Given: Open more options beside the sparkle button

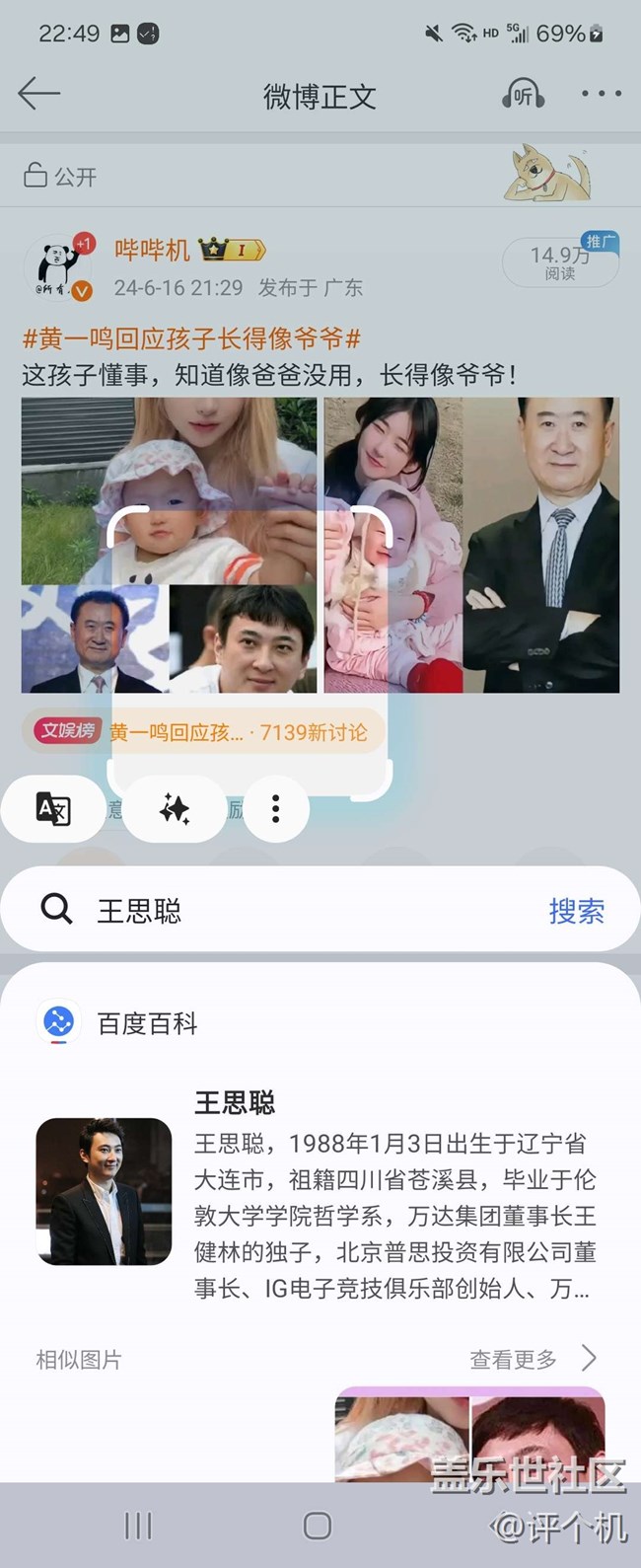Looking at the screenshot, I should point(276,809).
